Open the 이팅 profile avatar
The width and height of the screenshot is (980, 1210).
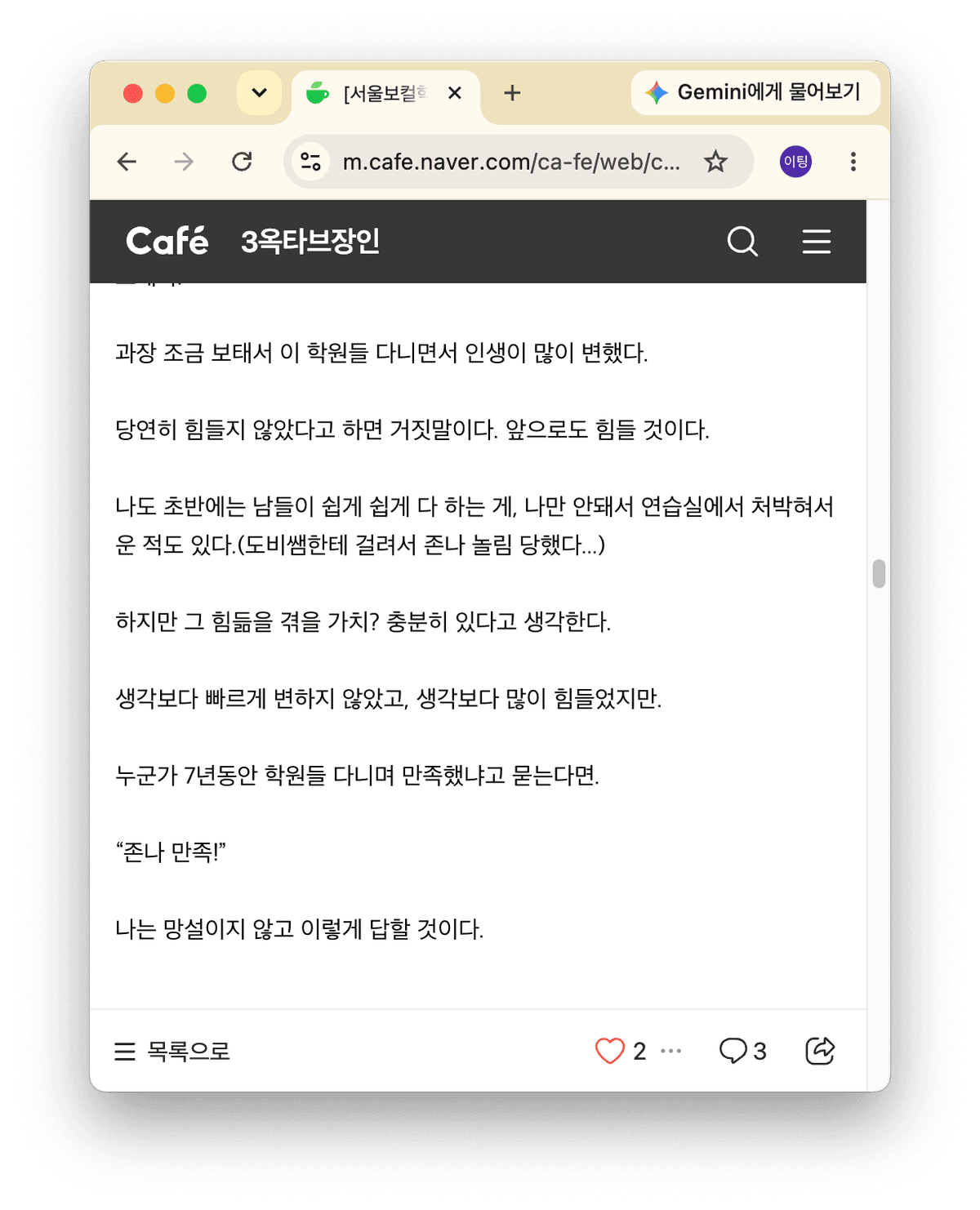point(795,162)
